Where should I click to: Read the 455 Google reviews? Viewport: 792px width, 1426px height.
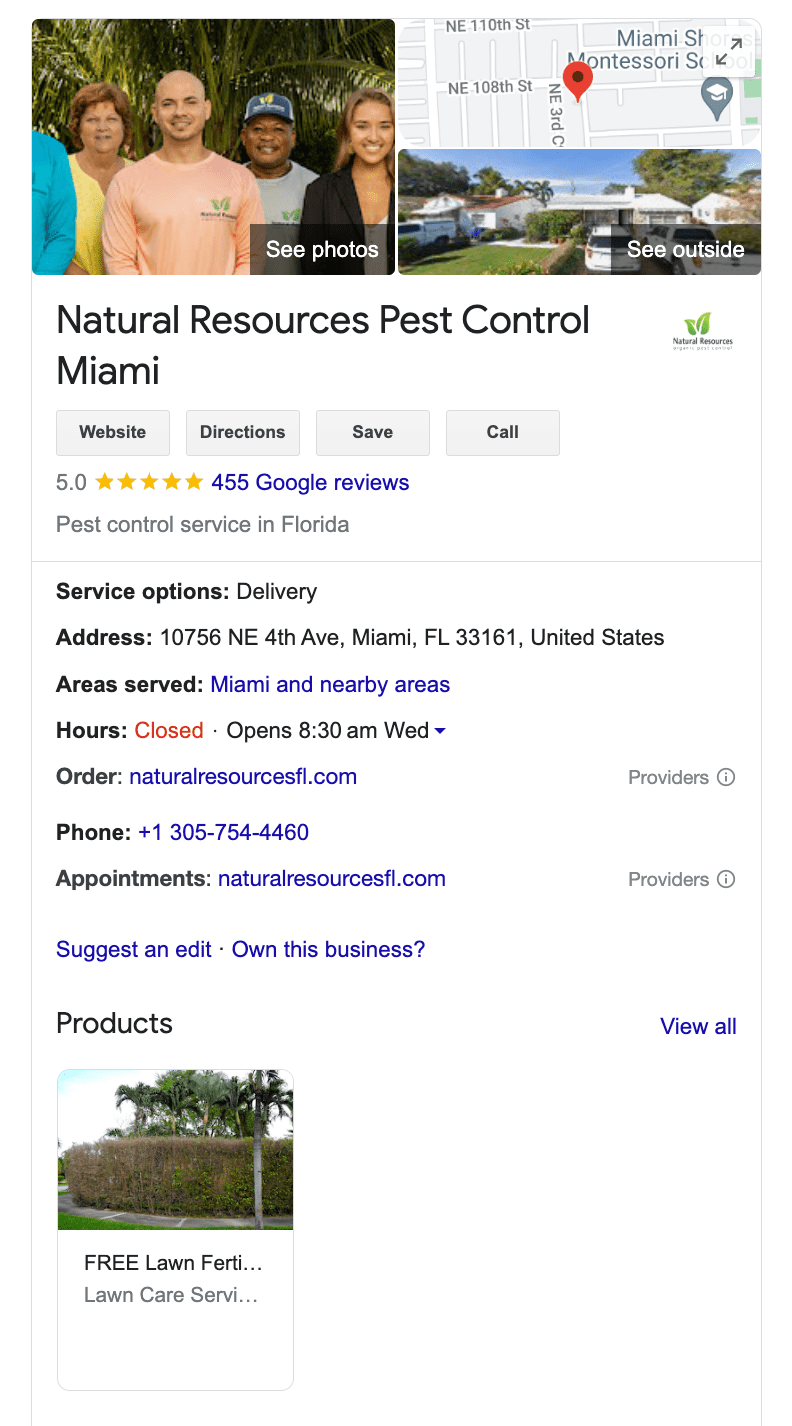310,483
